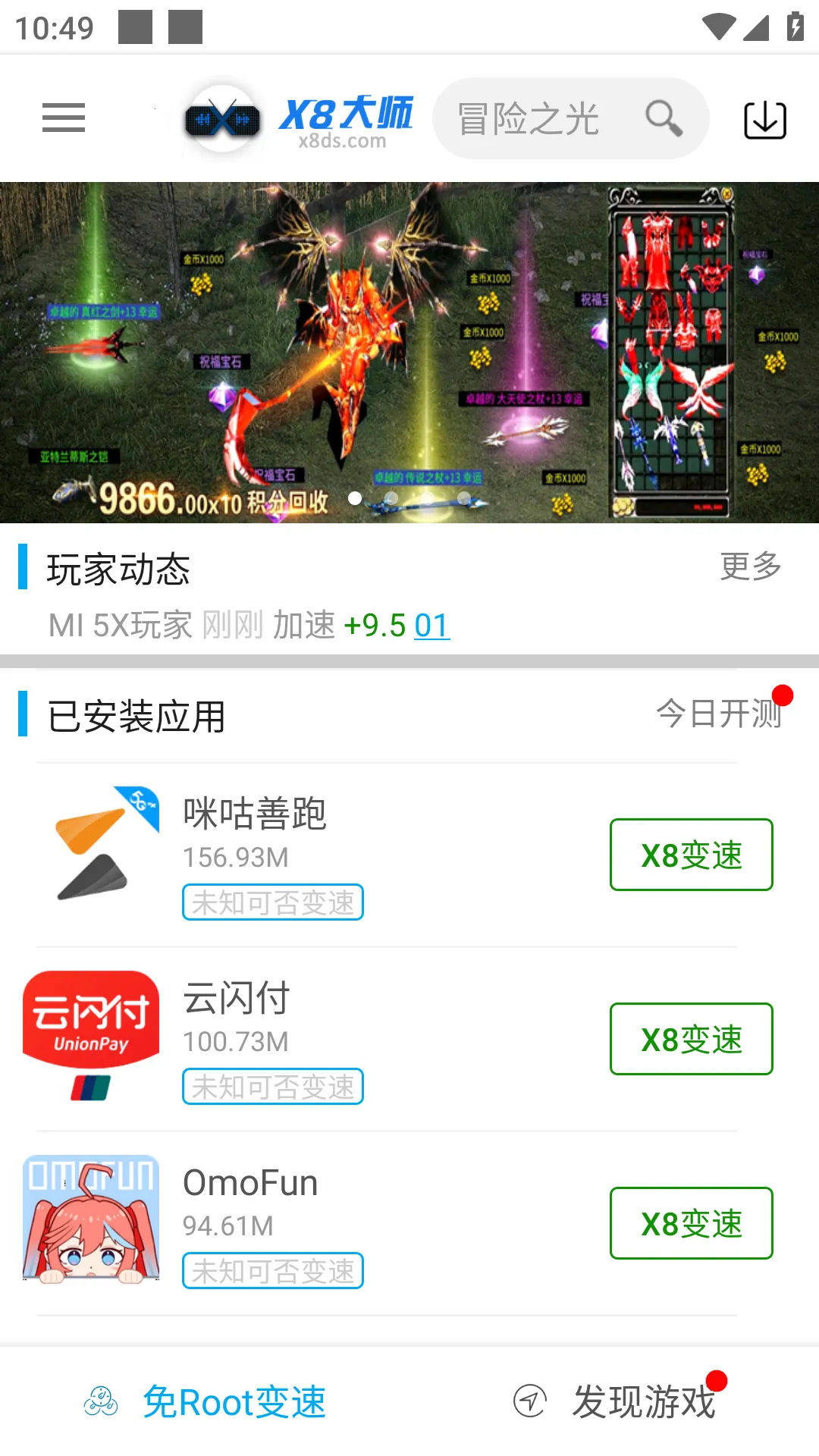The width and height of the screenshot is (819, 1456).
Task: Tap X8变速 for OmoFun
Action: tap(691, 1223)
